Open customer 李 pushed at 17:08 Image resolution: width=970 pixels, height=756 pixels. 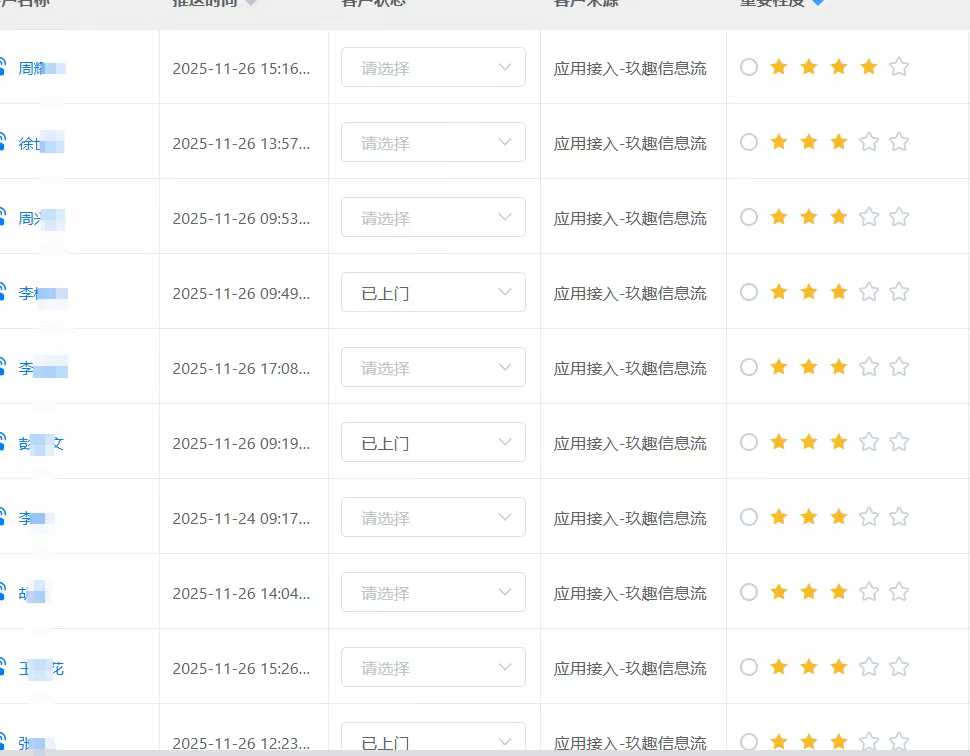click(40, 368)
